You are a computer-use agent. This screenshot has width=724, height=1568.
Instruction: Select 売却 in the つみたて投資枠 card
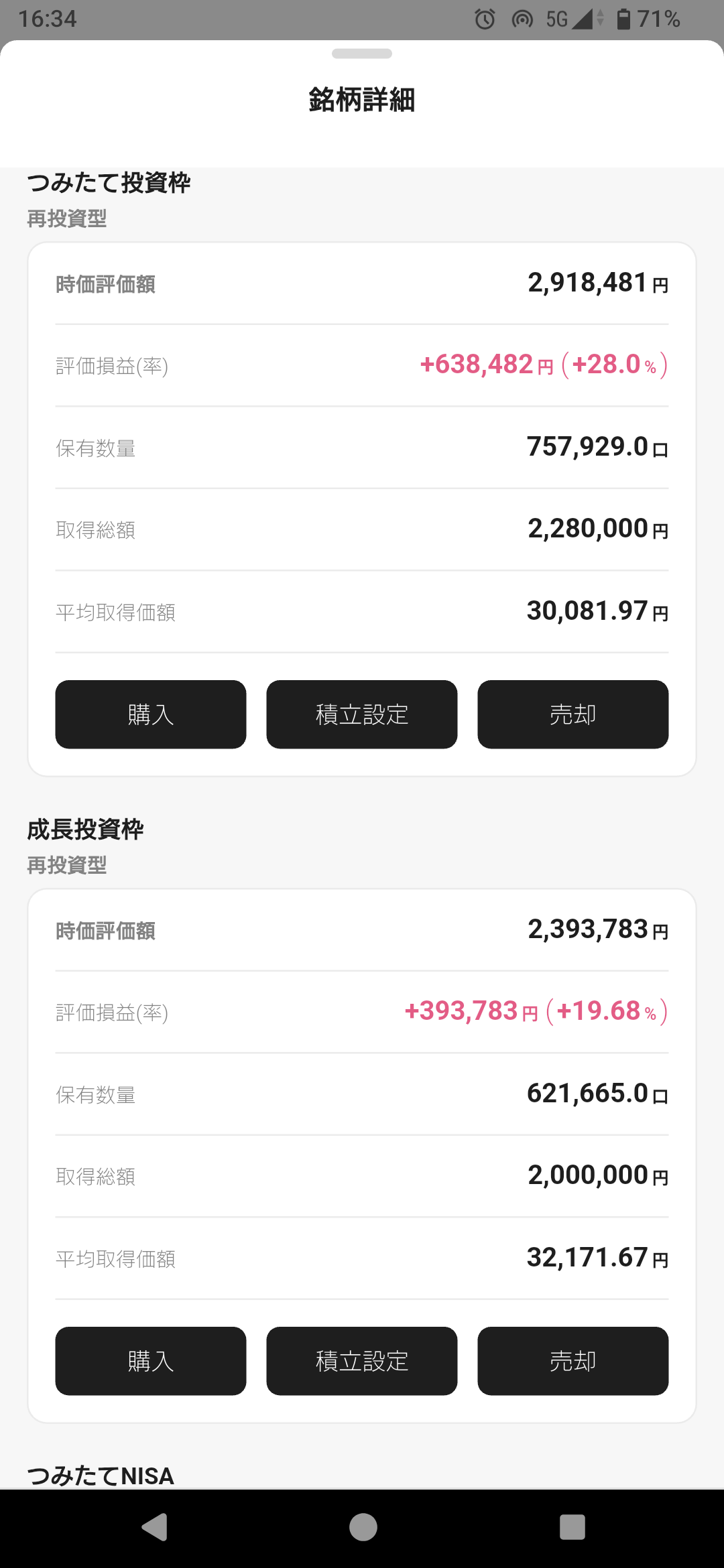[572, 714]
